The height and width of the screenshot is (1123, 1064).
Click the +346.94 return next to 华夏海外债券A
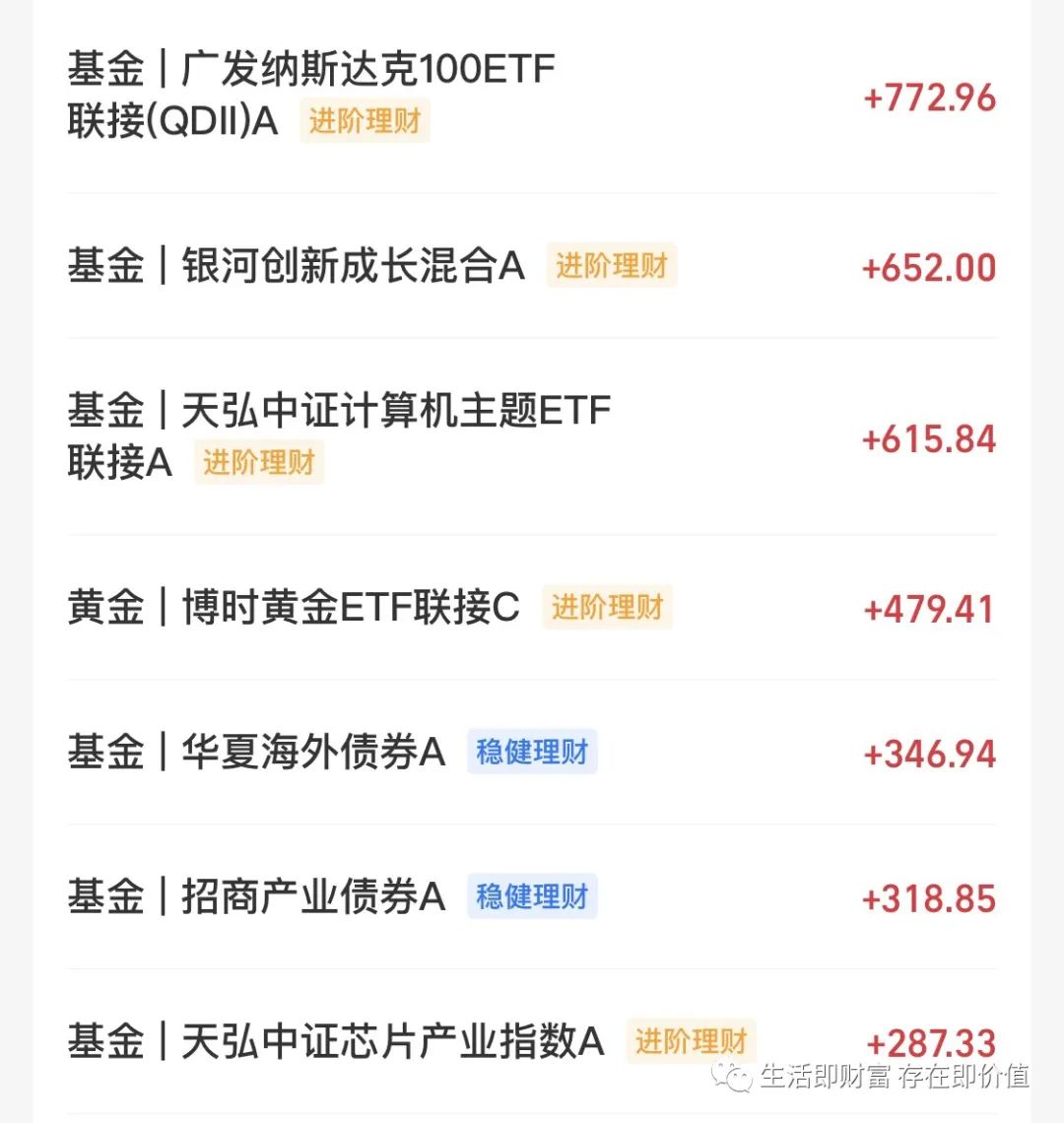927,754
